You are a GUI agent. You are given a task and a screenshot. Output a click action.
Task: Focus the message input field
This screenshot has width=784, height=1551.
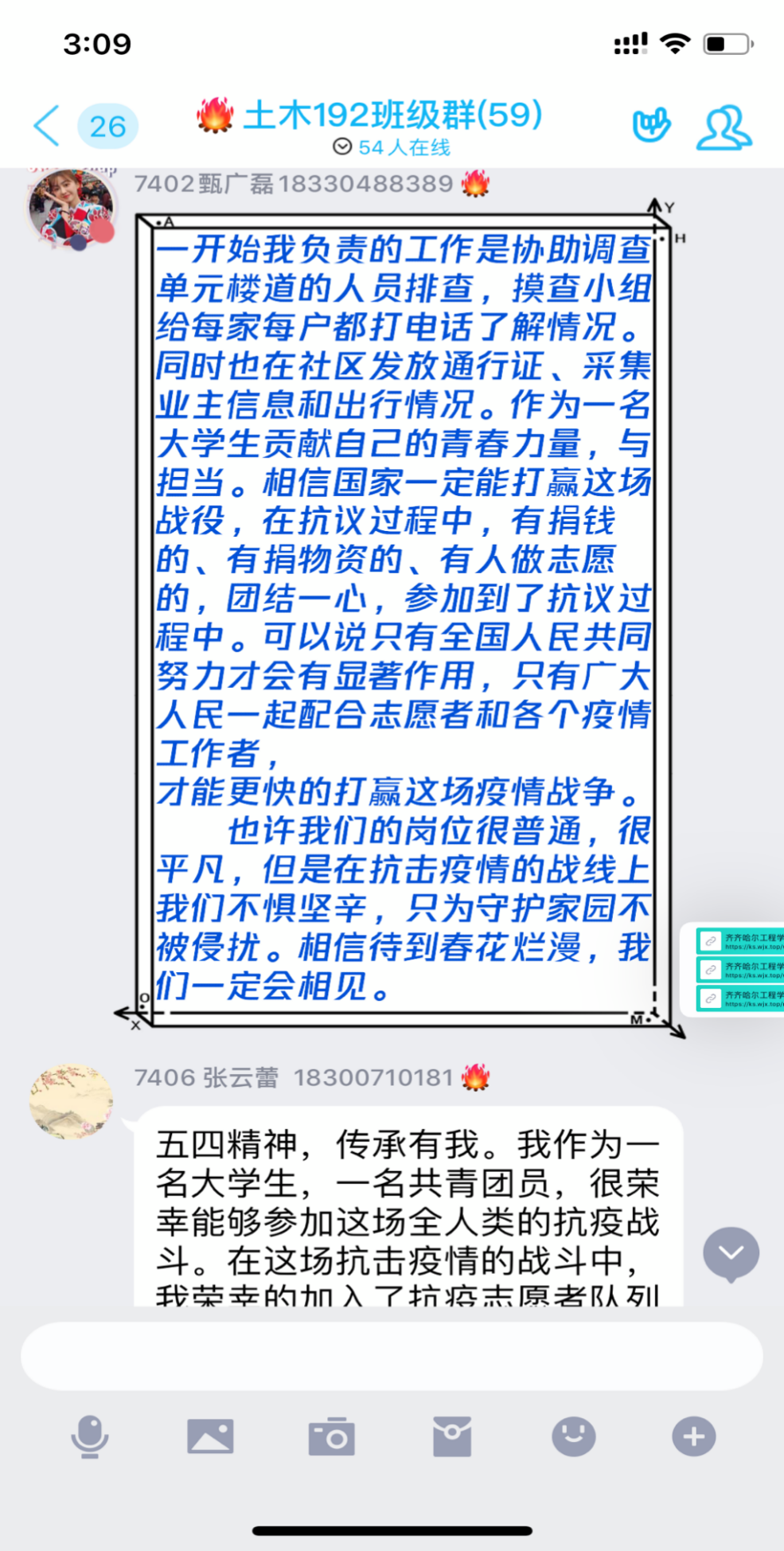click(392, 1357)
